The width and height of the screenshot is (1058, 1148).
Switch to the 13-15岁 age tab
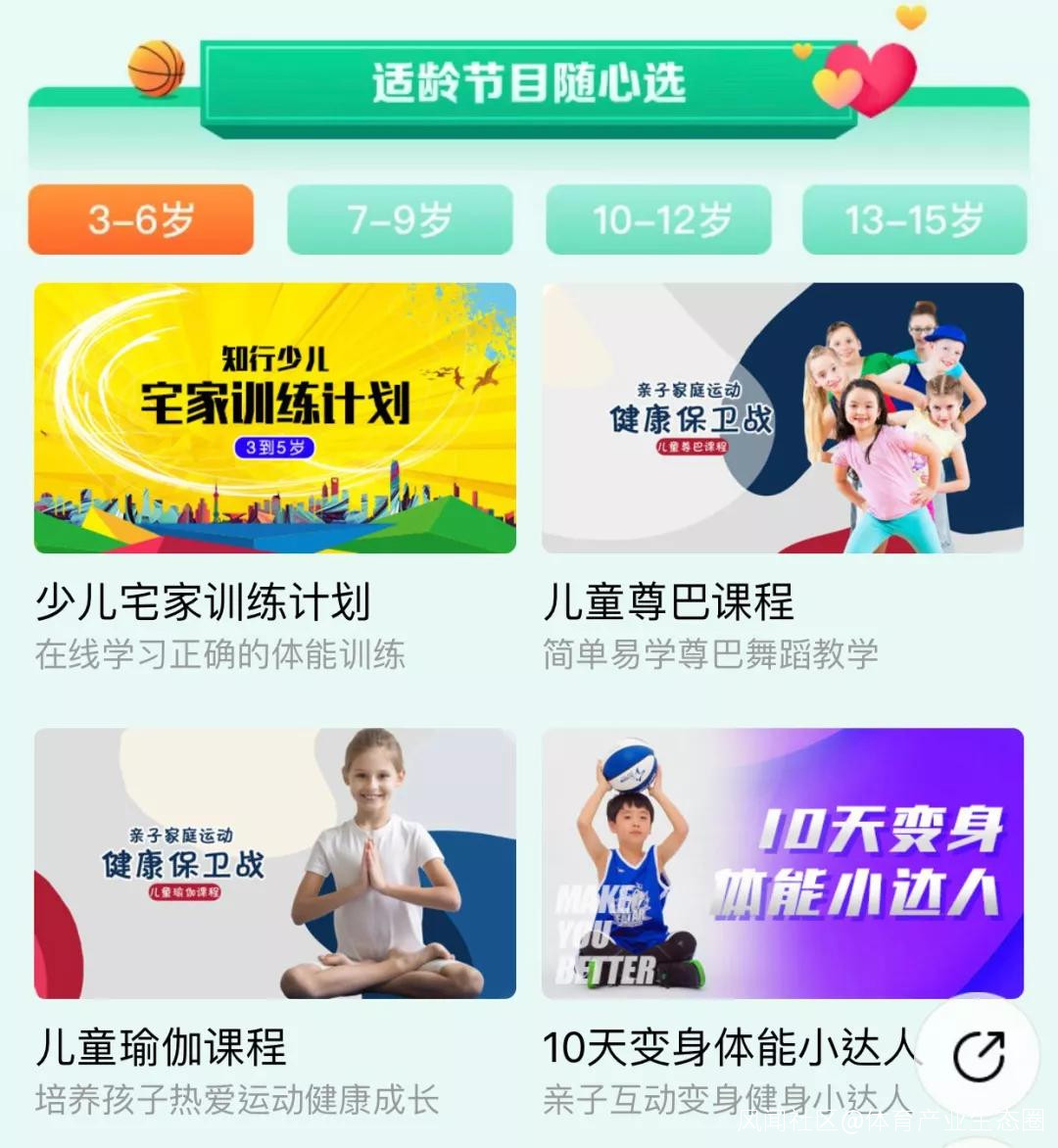[x=915, y=219]
